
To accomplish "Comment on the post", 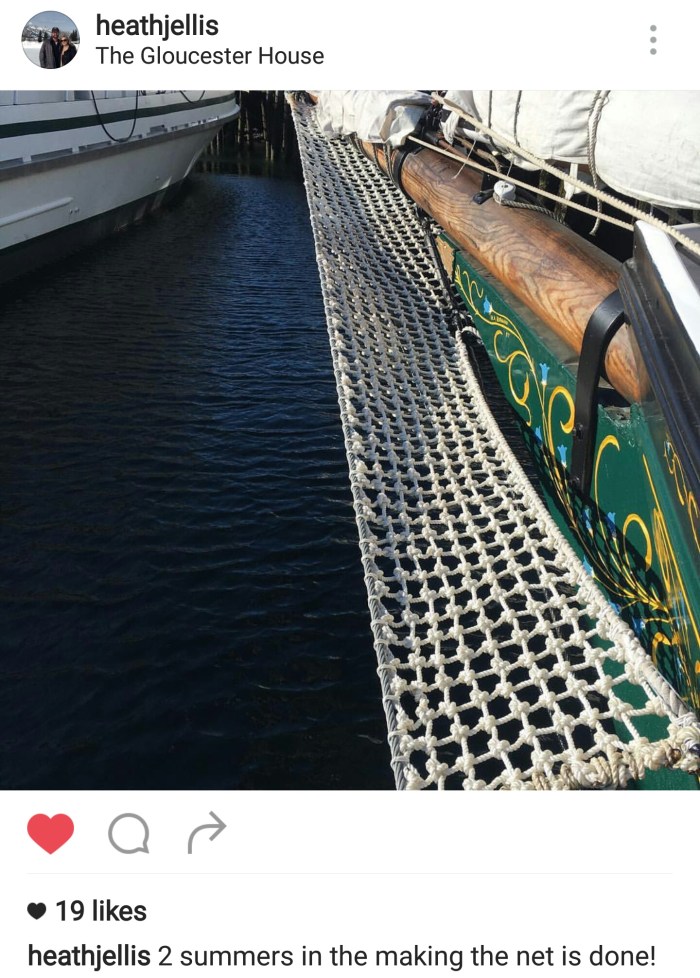I will (x=128, y=833).
